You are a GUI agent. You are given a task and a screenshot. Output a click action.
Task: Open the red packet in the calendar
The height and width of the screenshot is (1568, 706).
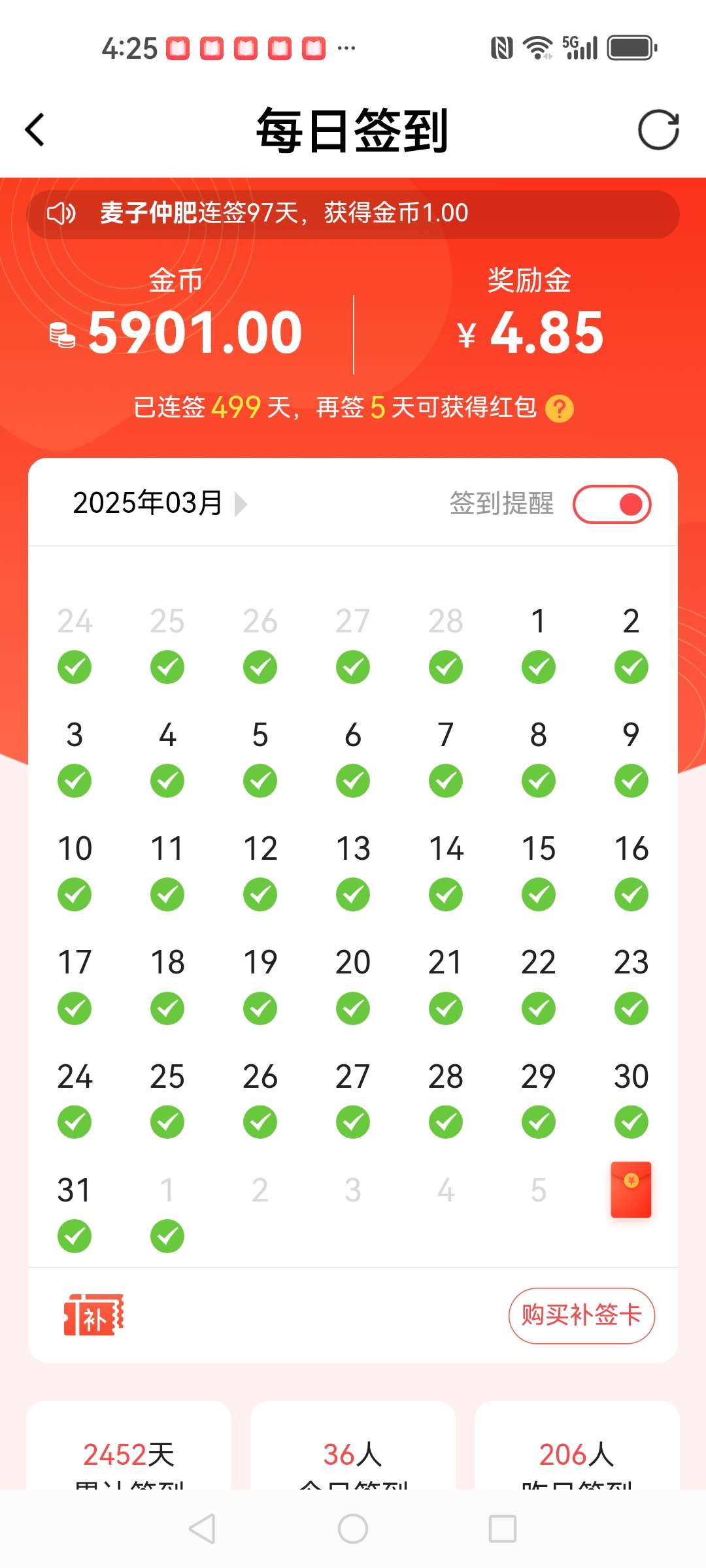coord(631,1189)
